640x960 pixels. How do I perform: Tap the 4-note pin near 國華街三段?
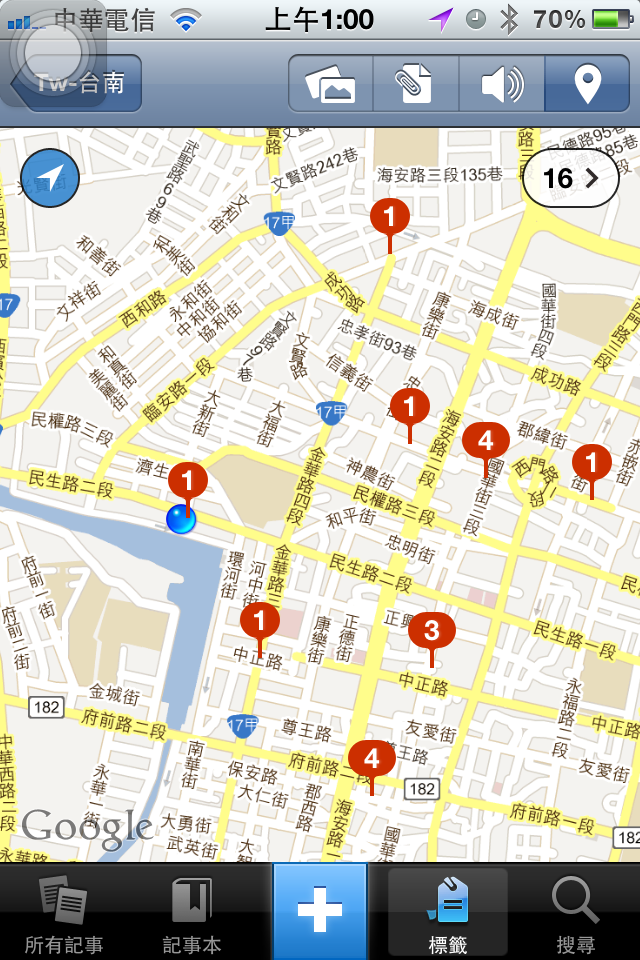(x=486, y=440)
